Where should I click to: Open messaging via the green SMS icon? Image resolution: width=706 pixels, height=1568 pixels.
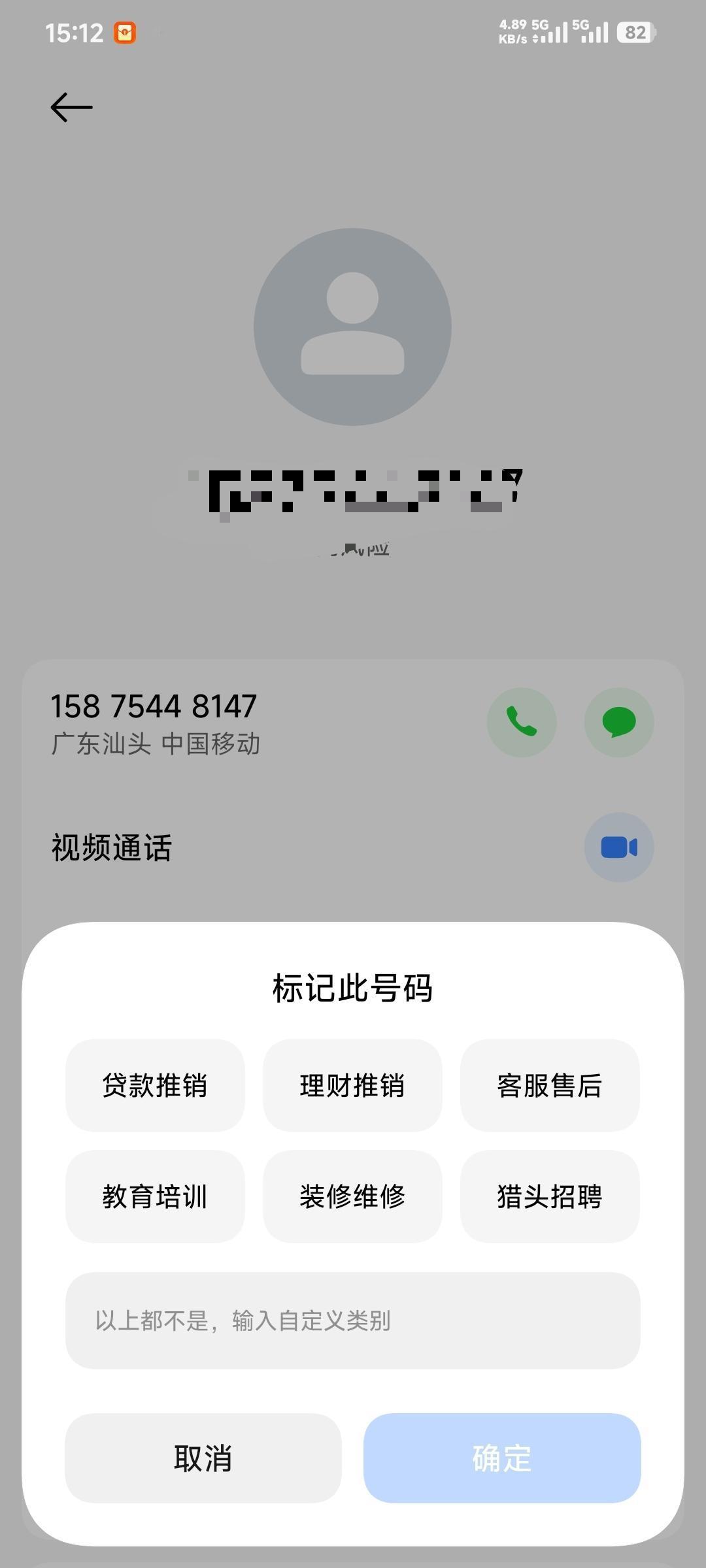click(x=618, y=723)
